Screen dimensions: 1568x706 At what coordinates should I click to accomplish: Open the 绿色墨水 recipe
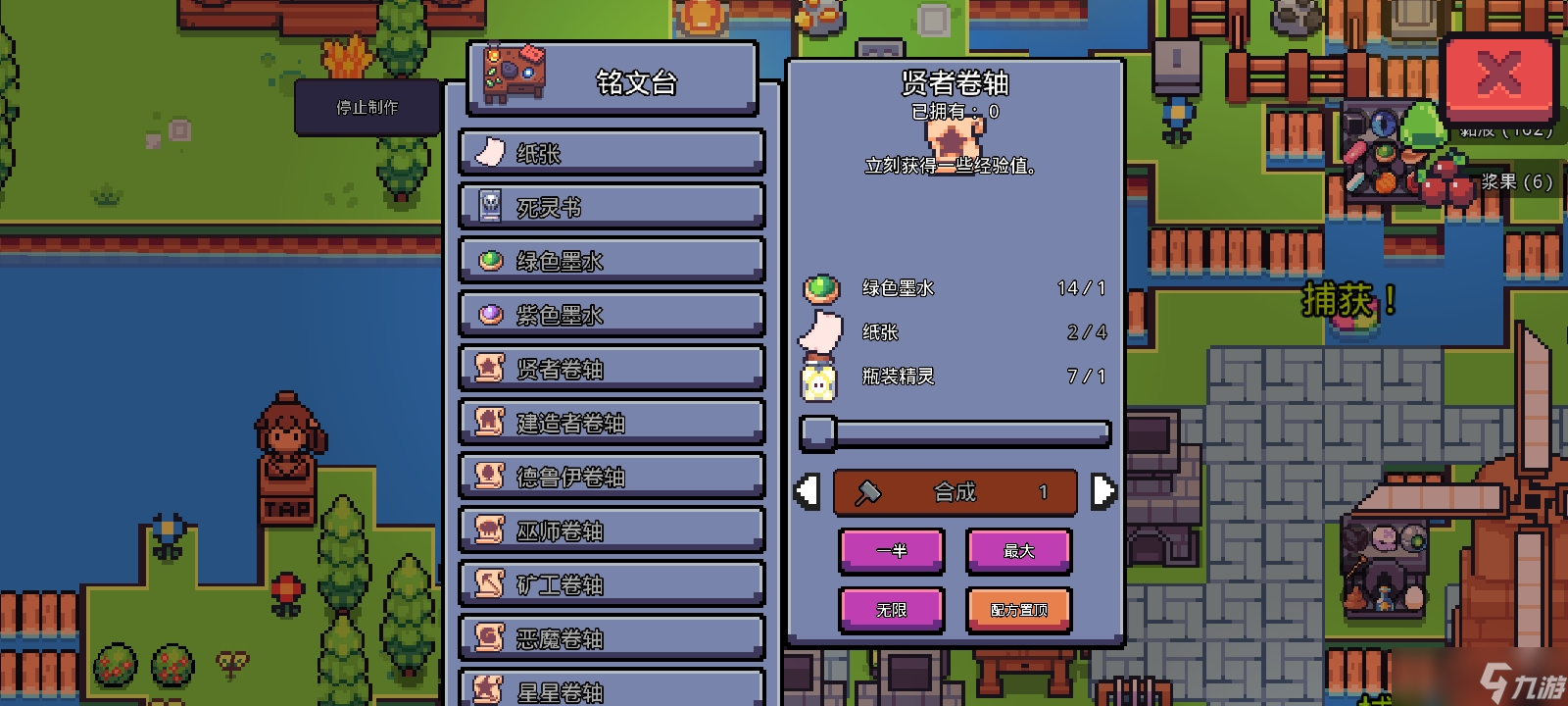(612, 261)
